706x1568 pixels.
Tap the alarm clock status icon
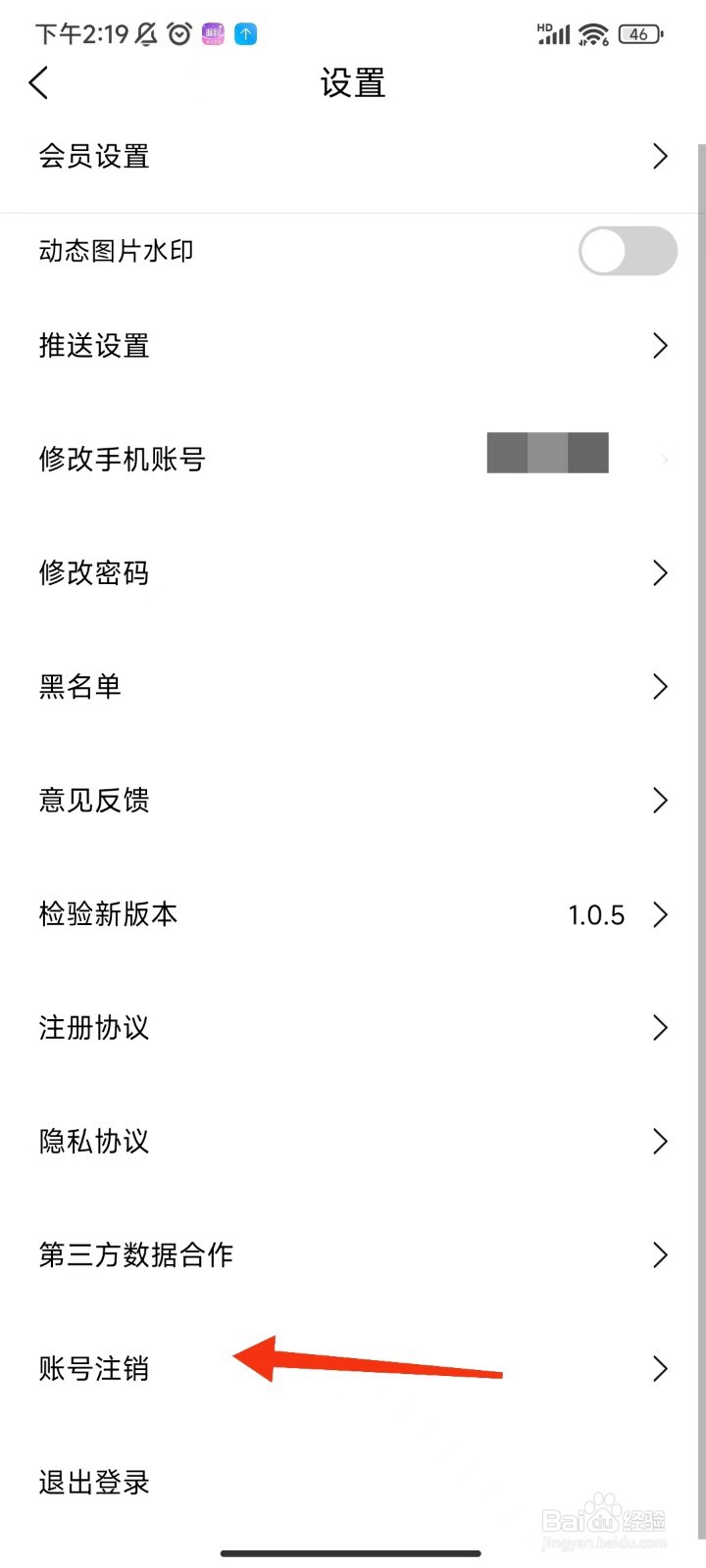[178, 33]
